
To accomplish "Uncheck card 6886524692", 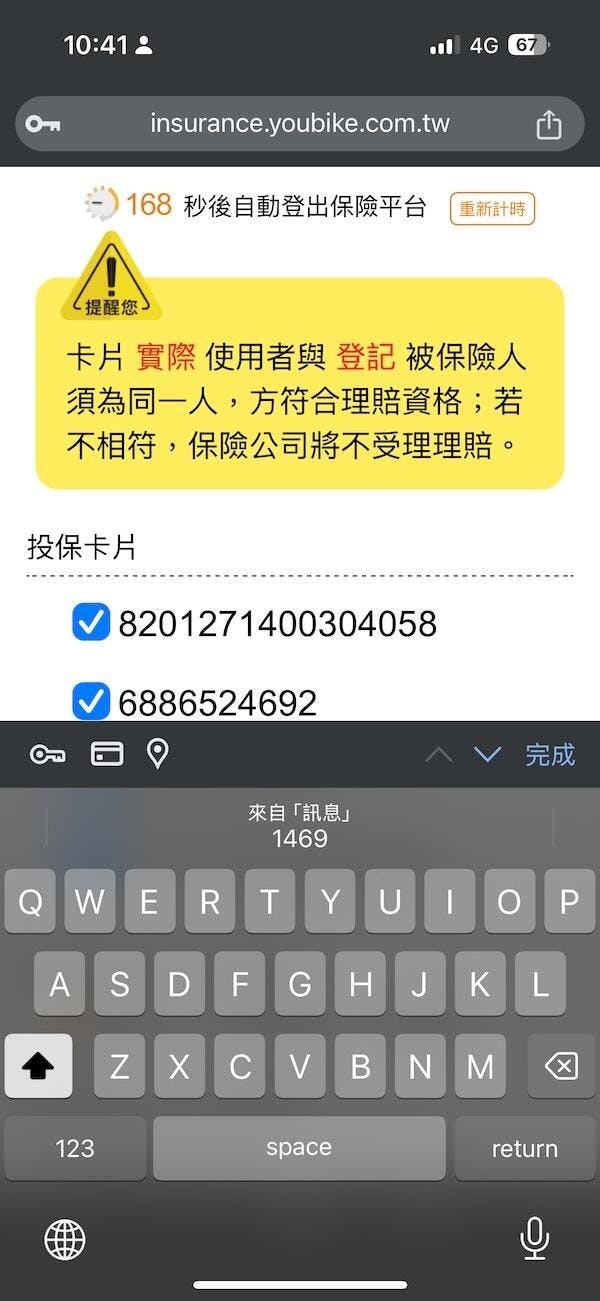I will tap(91, 701).
